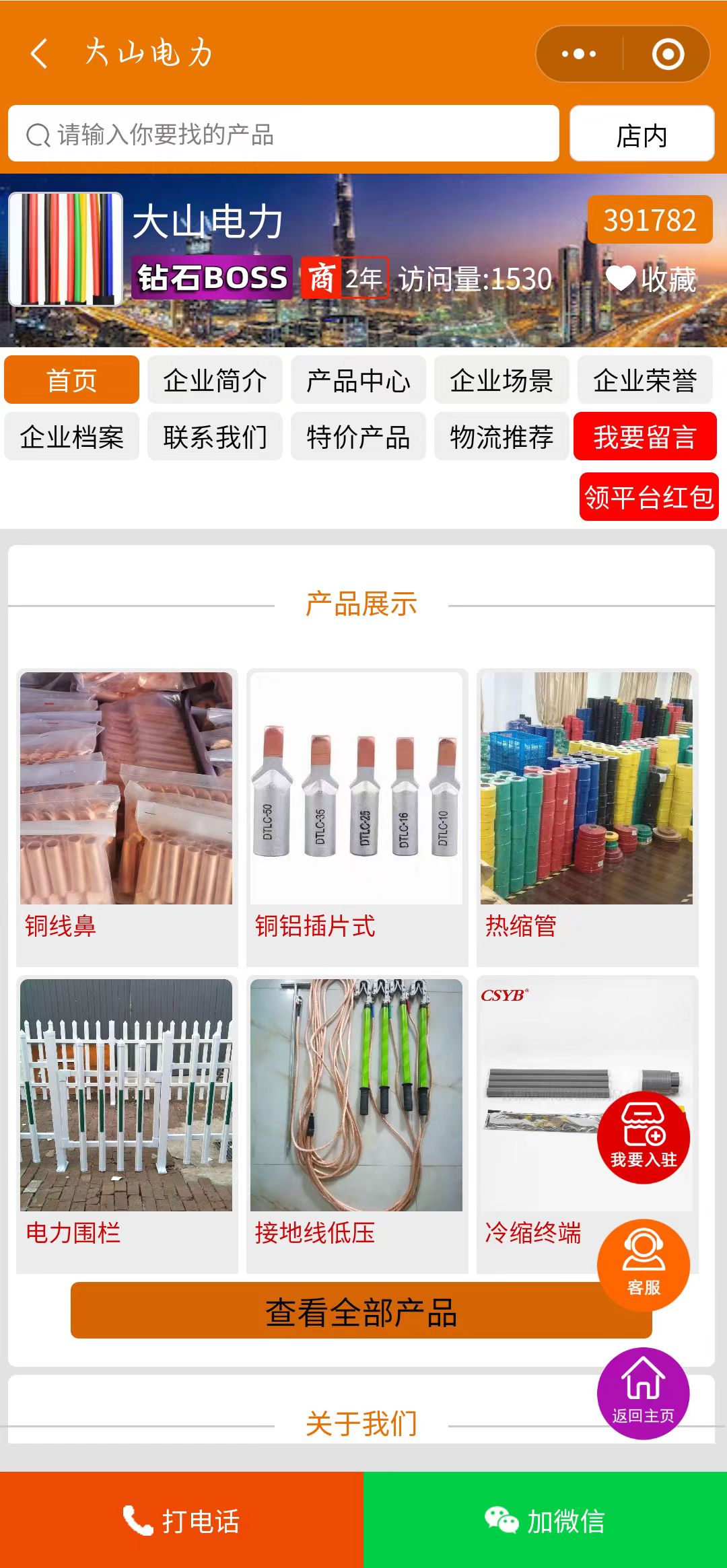Select the 联系我们 tab
Screen dimensions: 727x1568
(215, 437)
